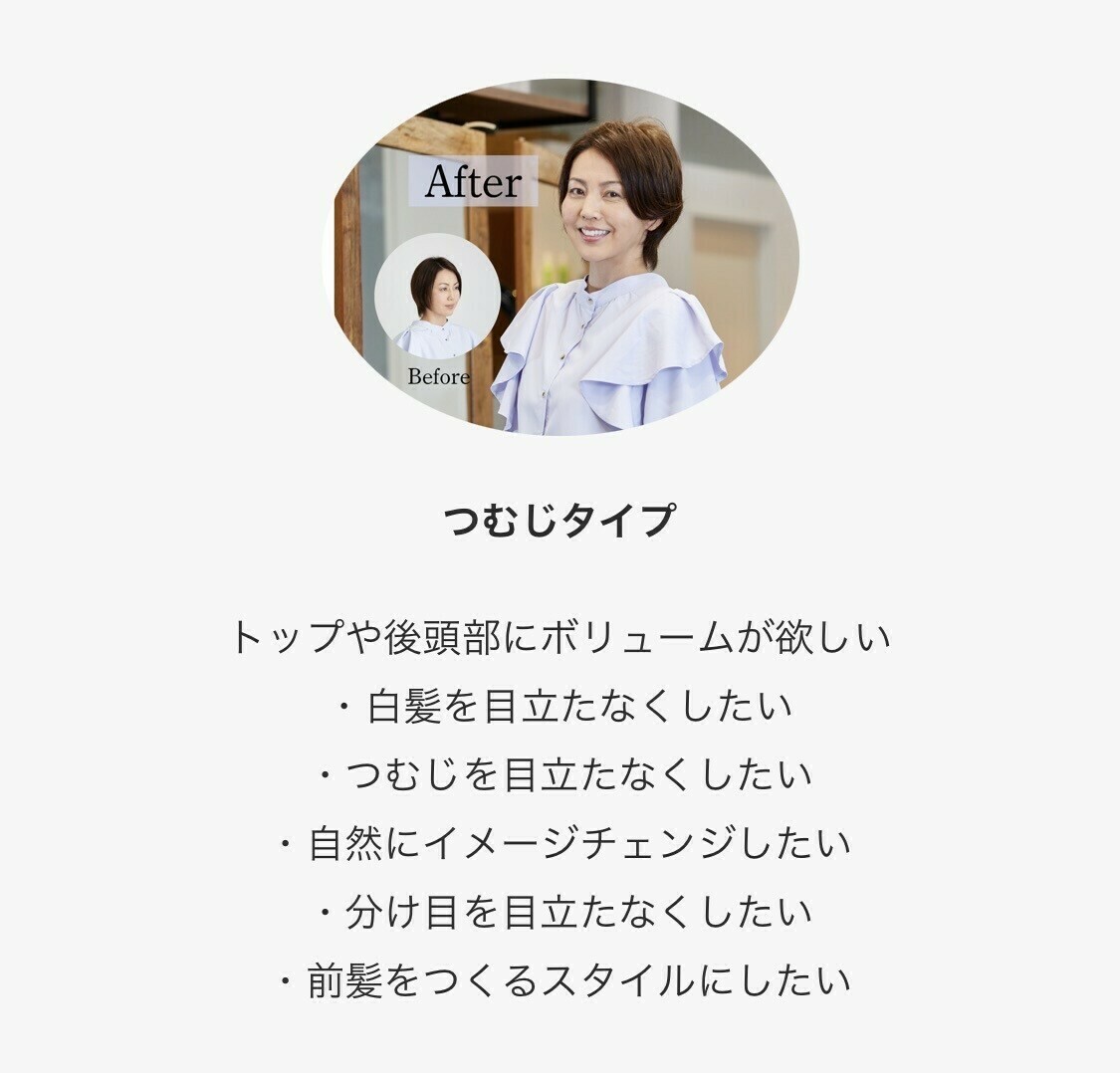Open the つむじタイプ before/after photo
The width and height of the screenshot is (1120, 1073).
pyautogui.click(x=565, y=257)
